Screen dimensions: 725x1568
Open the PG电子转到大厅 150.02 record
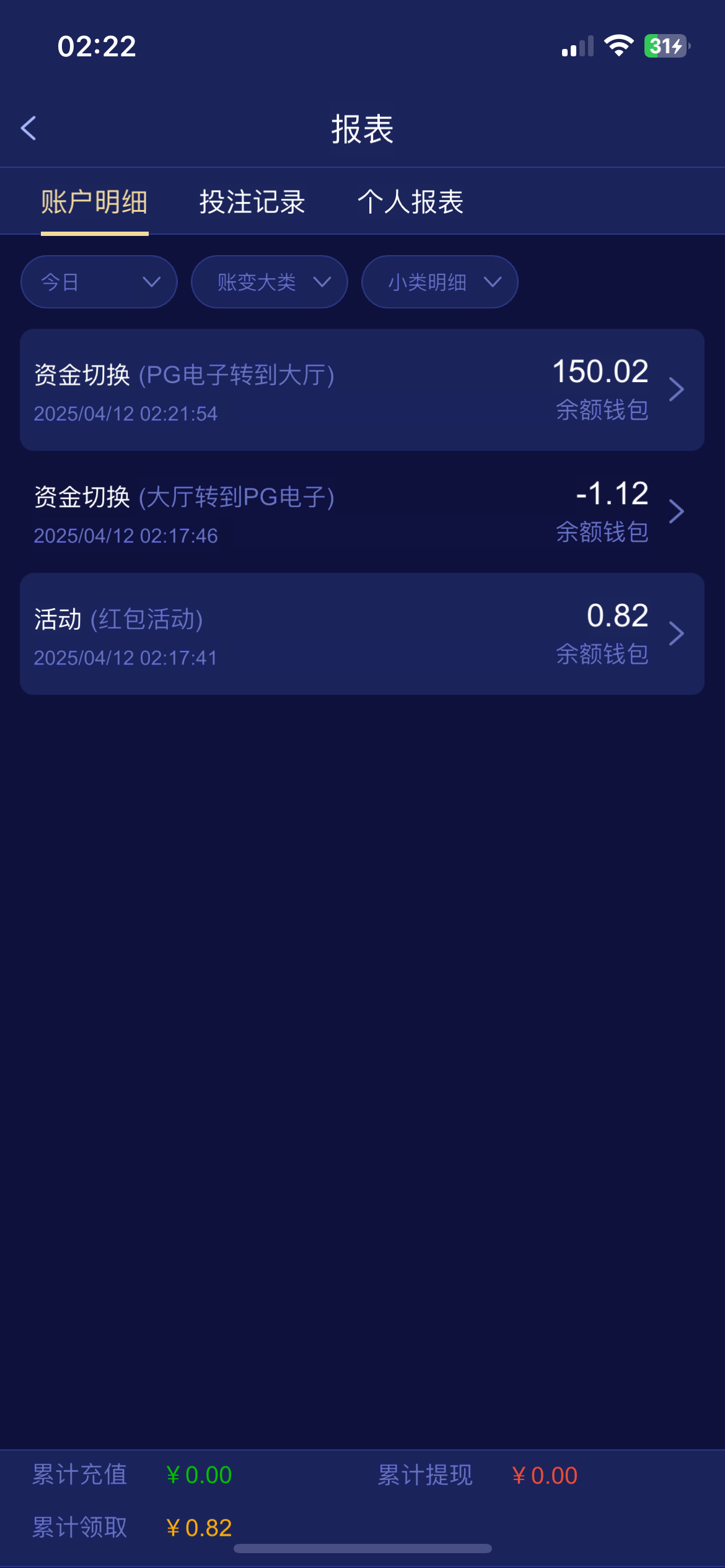[x=362, y=390]
